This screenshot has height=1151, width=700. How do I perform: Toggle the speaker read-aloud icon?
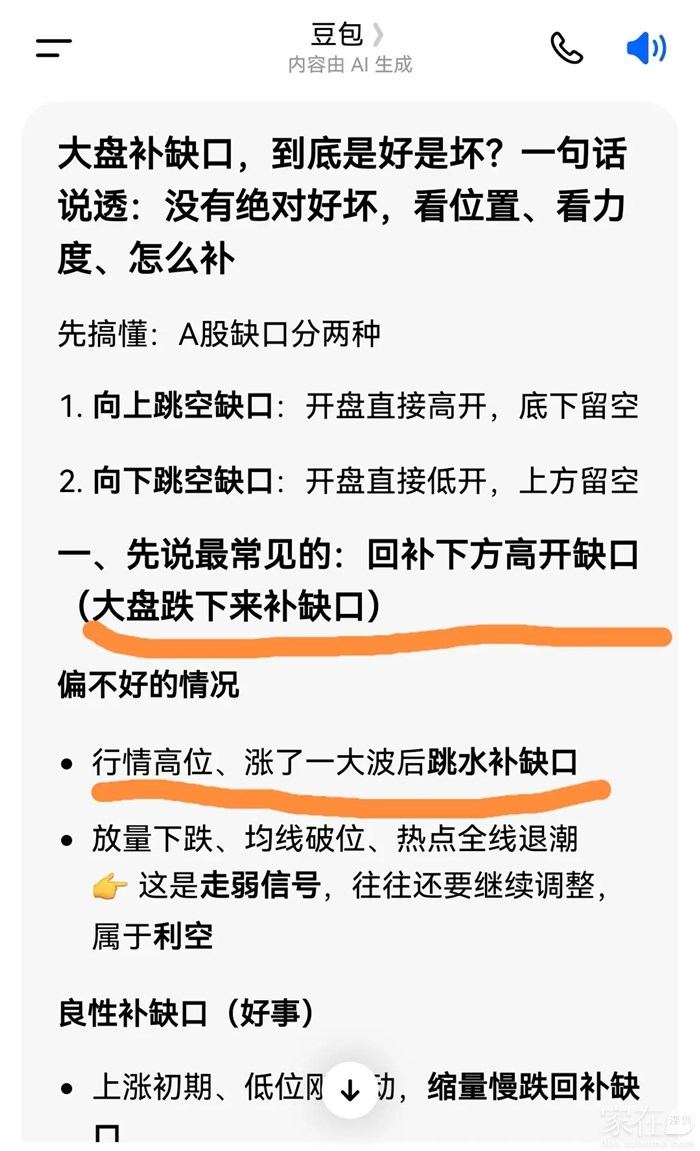(x=646, y=48)
